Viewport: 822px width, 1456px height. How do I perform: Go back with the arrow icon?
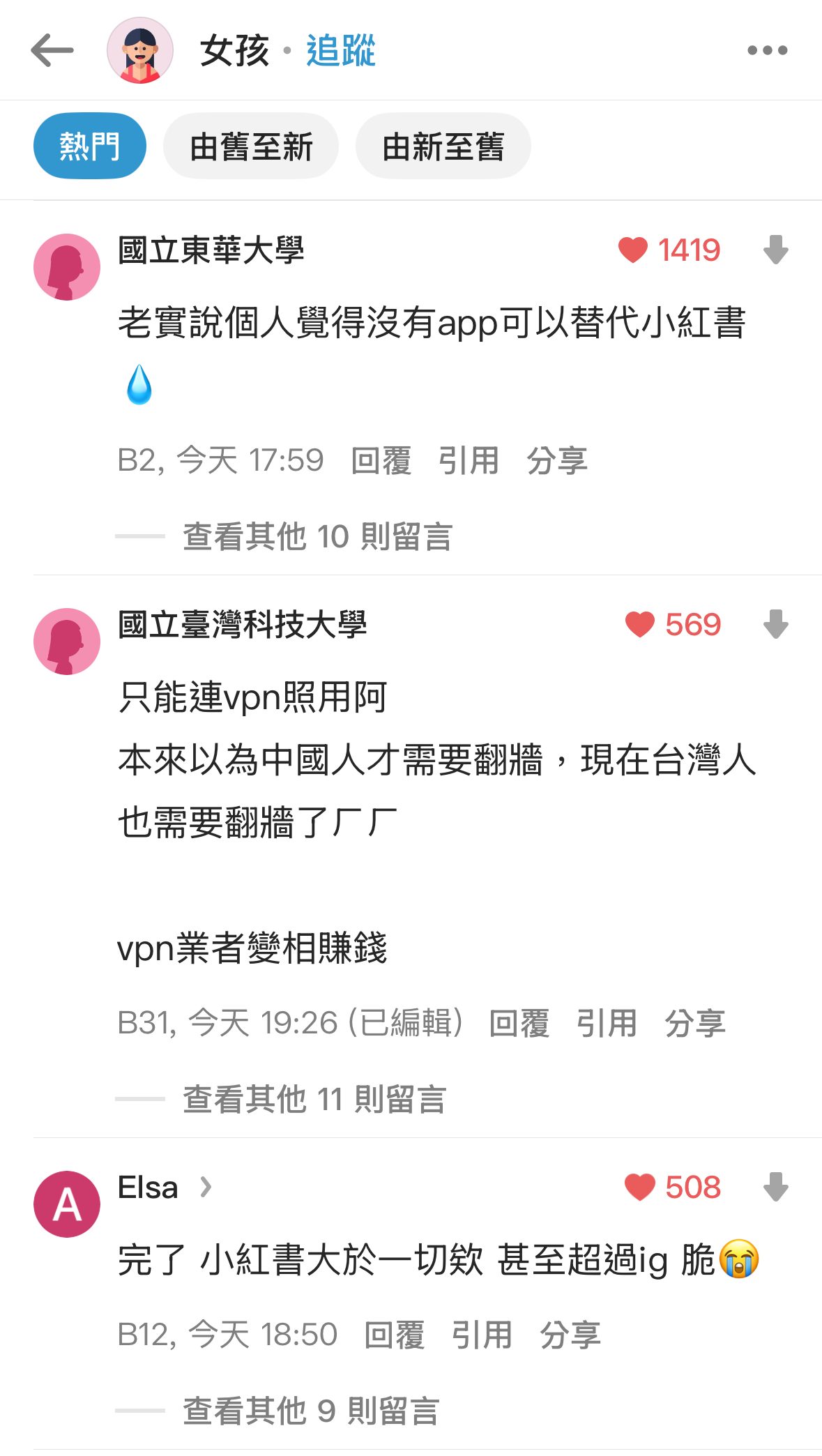click(52, 50)
